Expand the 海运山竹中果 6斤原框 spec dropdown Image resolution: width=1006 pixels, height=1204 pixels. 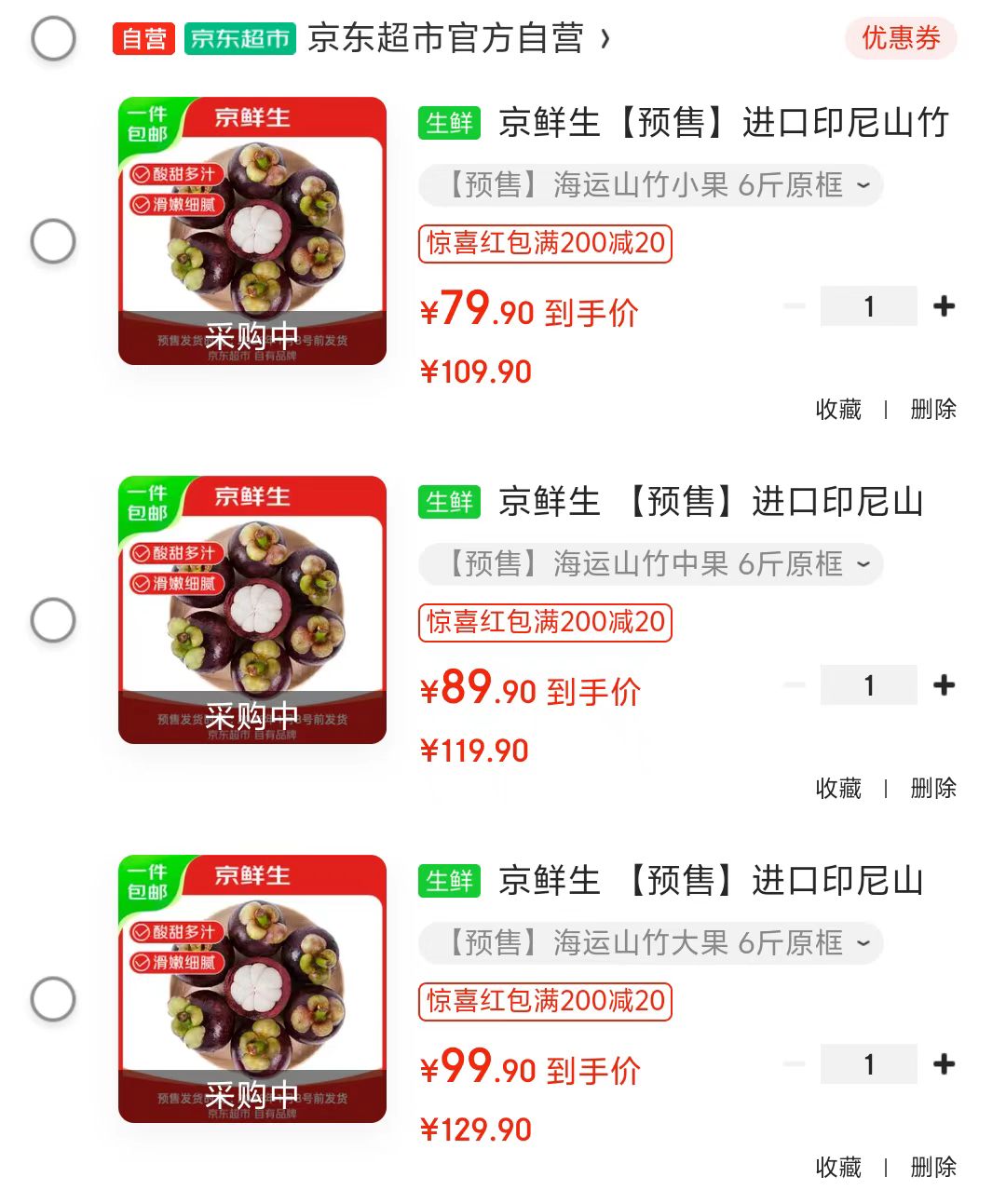tap(650, 564)
